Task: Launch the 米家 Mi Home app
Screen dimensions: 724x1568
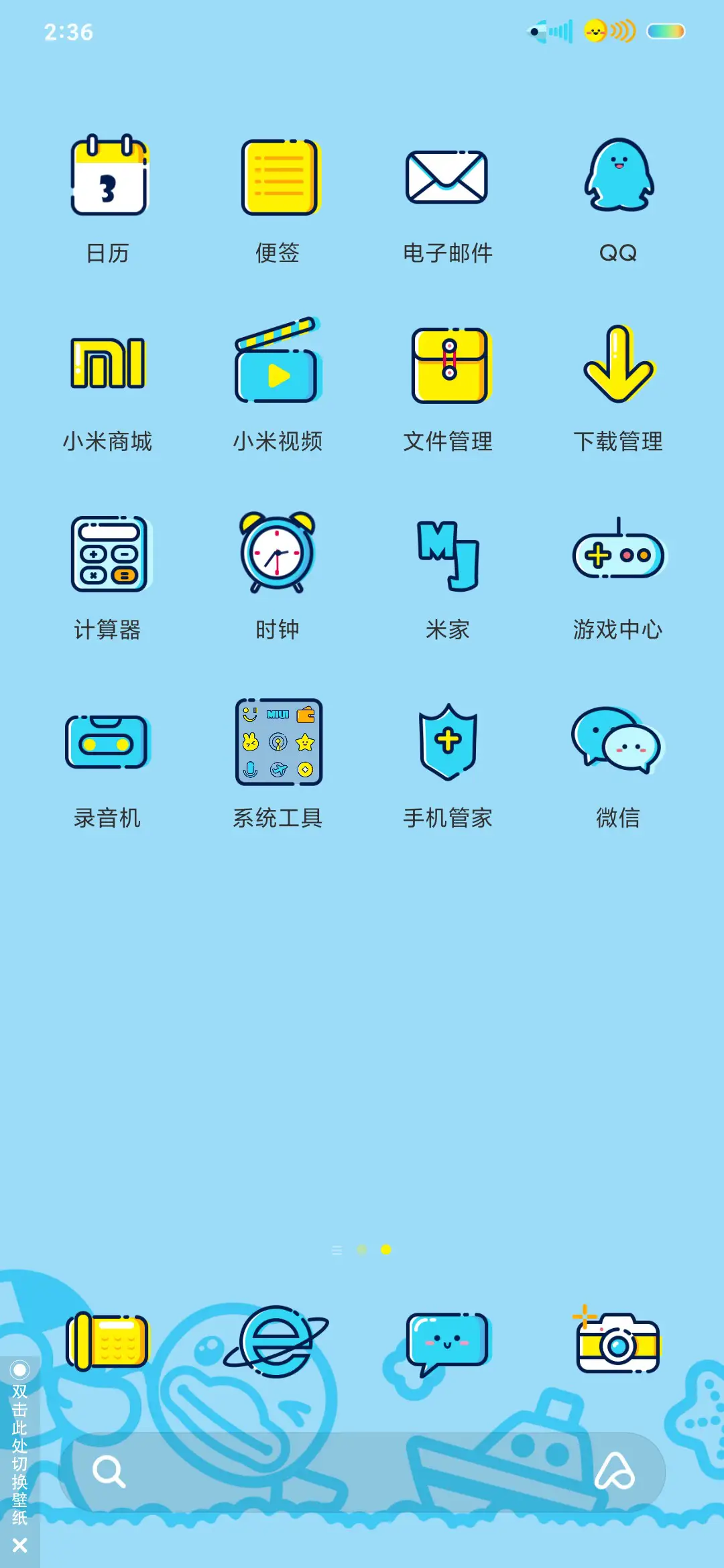Action: coord(448,553)
